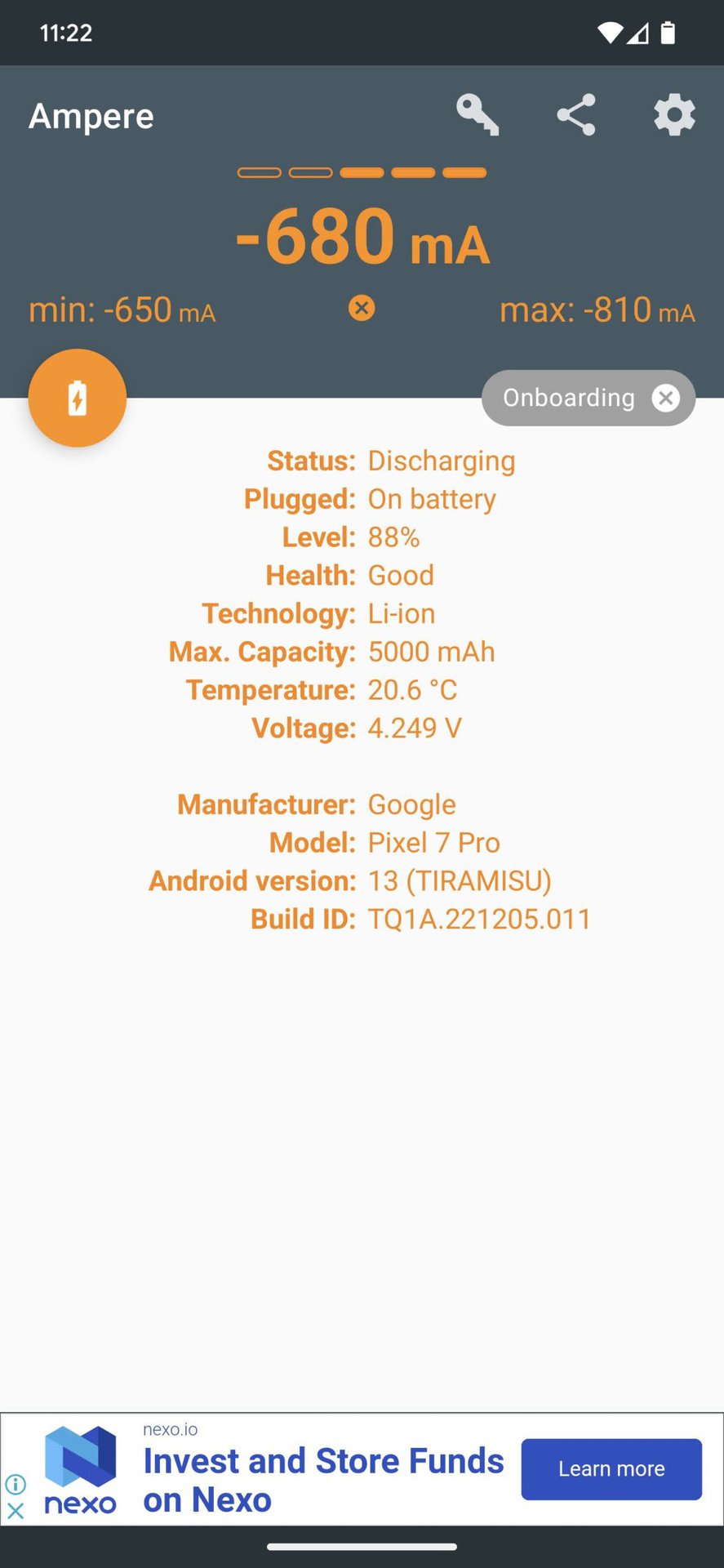The width and height of the screenshot is (724, 1568).
Task: Tap the key icon in the app bar
Action: point(477,115)
